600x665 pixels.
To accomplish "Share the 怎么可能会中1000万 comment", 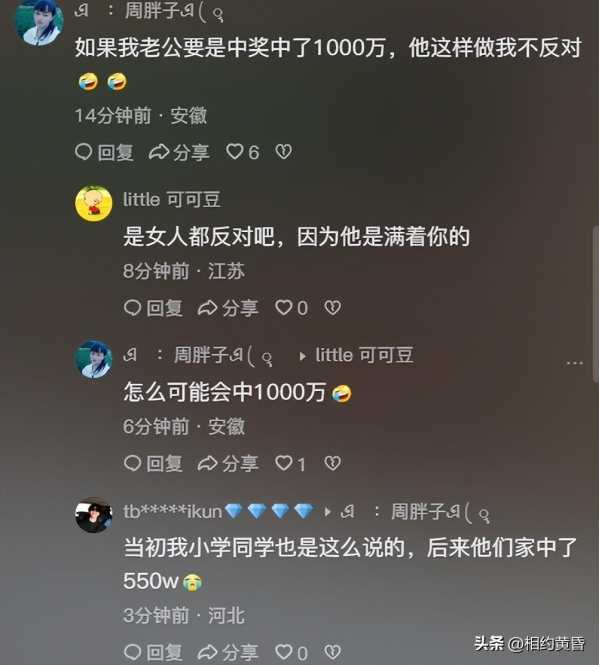I will 228,463.
